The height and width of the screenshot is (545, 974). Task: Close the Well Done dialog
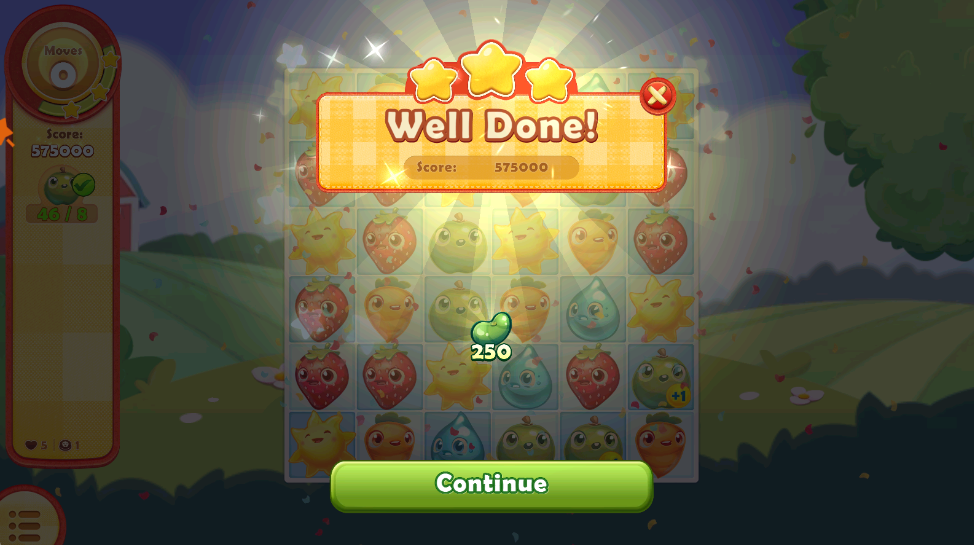click(657, 96)
